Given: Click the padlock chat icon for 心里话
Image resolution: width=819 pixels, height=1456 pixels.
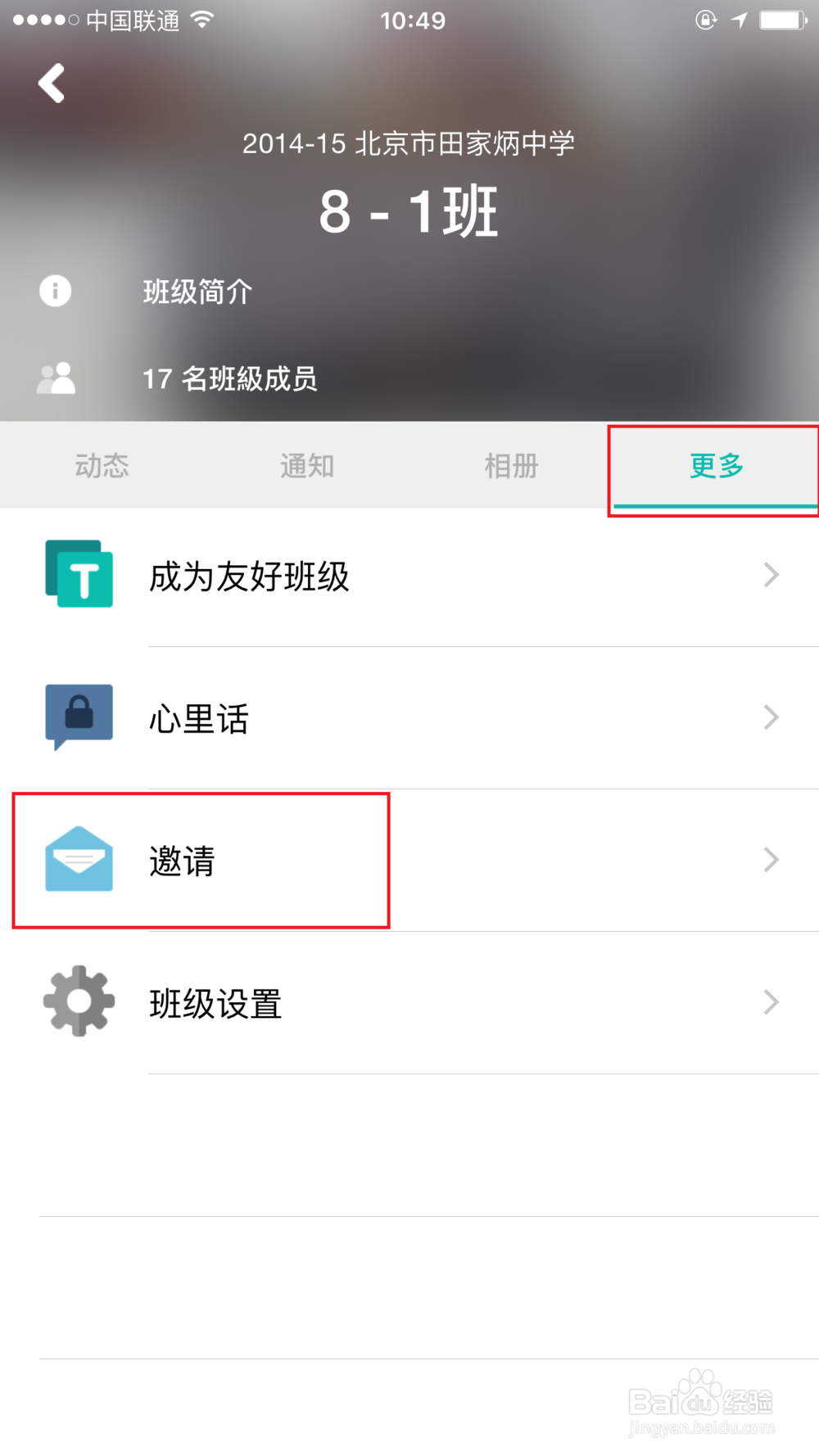Looking at the screenshot, I should pyautogui.click(x=78, y=717).
